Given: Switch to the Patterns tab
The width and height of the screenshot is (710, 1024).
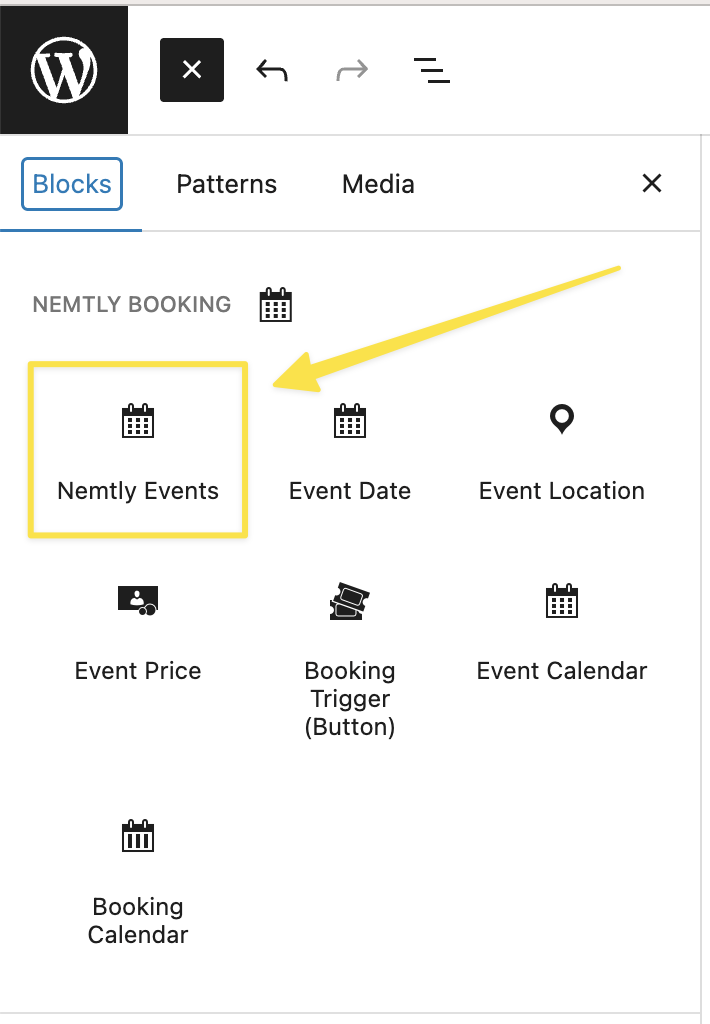Looking at the screenshot, I should 226,184.
